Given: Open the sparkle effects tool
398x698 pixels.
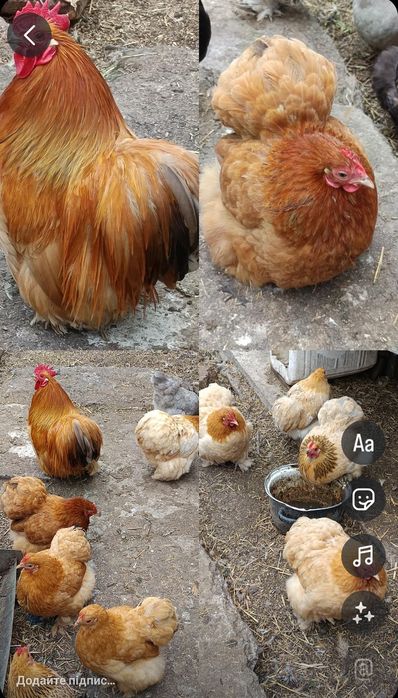Looking at the screenshot, I should 363,613.
